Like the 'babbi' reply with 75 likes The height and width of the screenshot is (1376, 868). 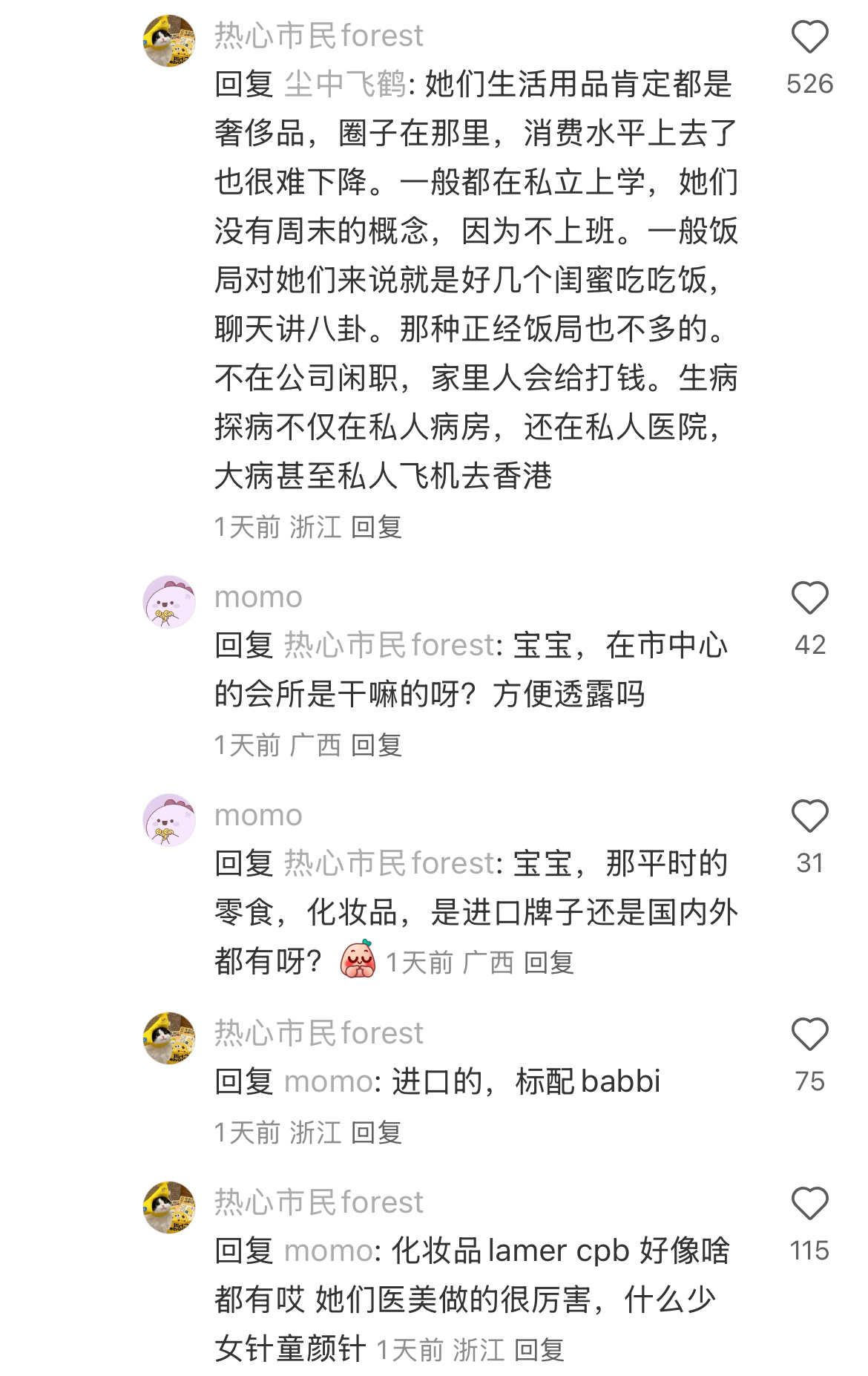click(809, 1035)
